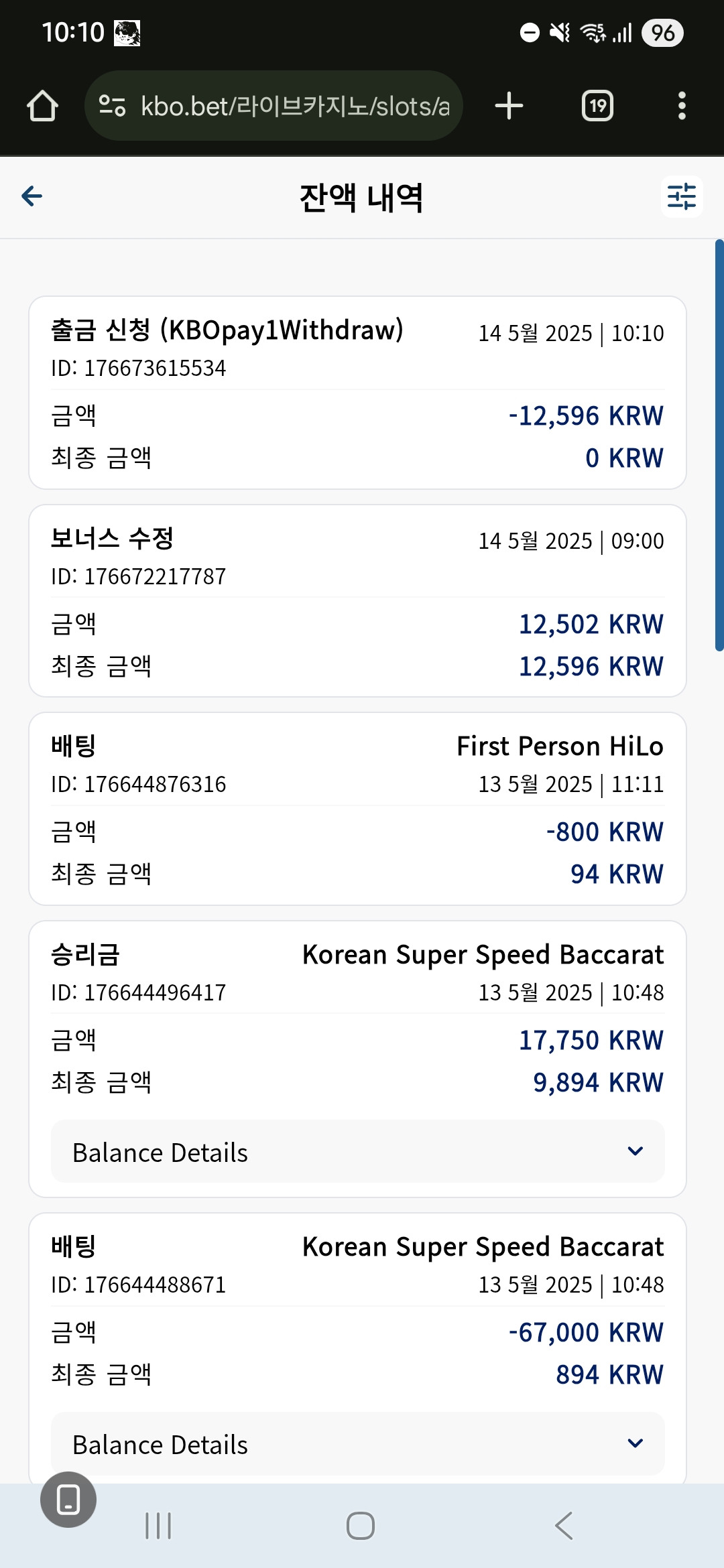Open the browser home page
724x1568 pixels.
[x=42, y=106]
